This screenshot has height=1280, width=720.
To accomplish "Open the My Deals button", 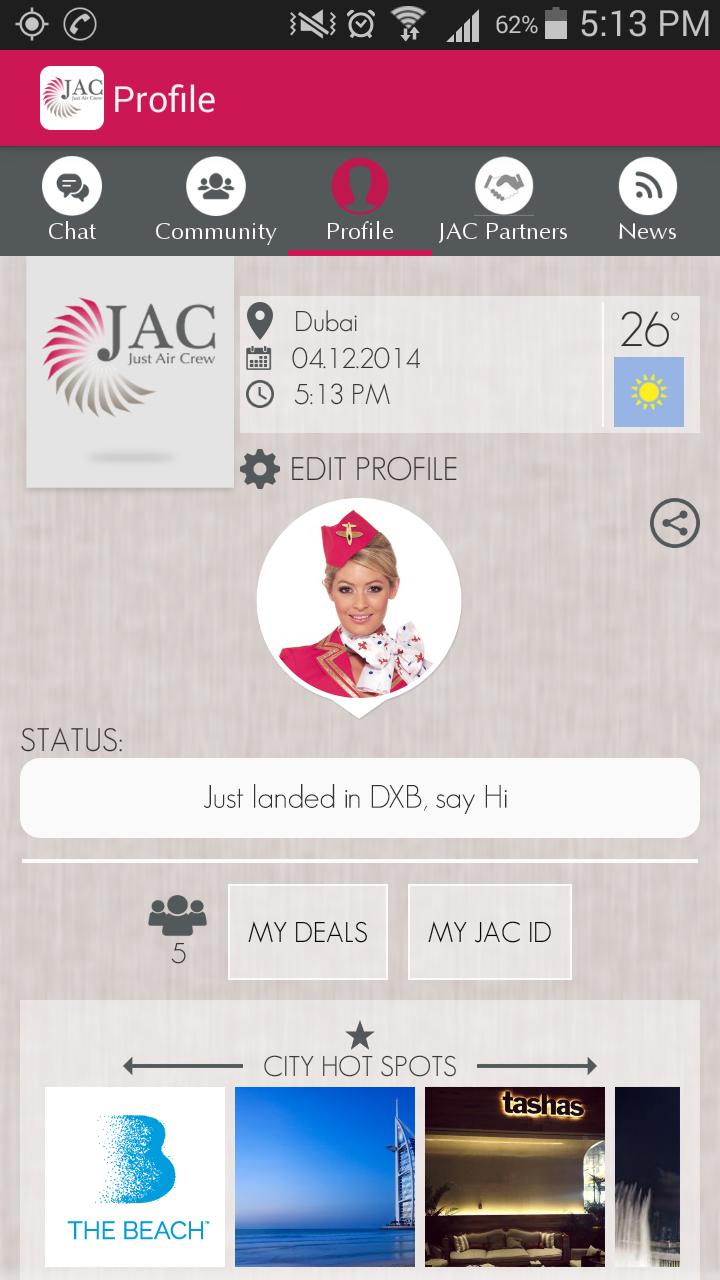I will (308, 932).
